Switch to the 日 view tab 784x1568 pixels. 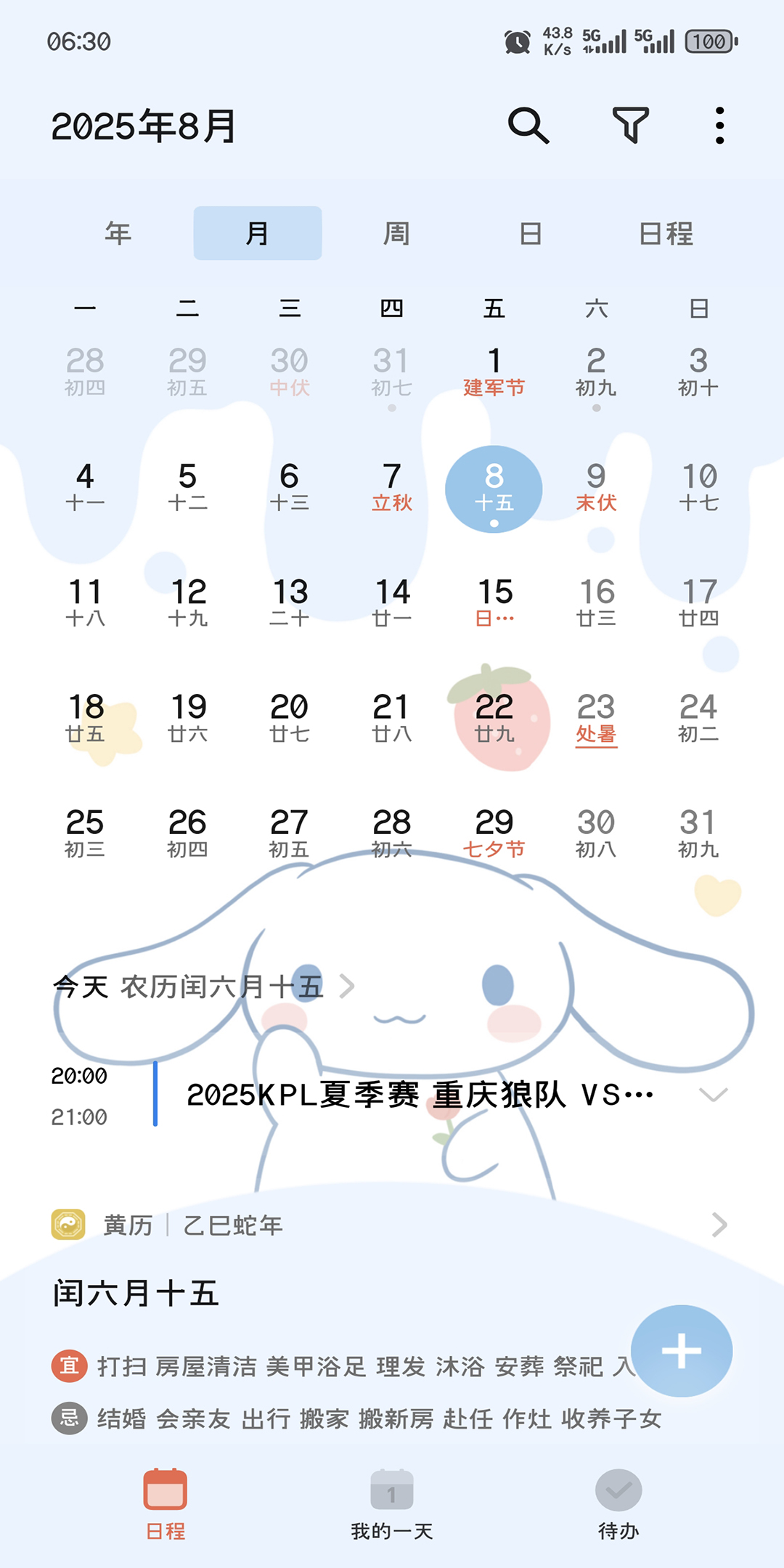pos(531,233)
